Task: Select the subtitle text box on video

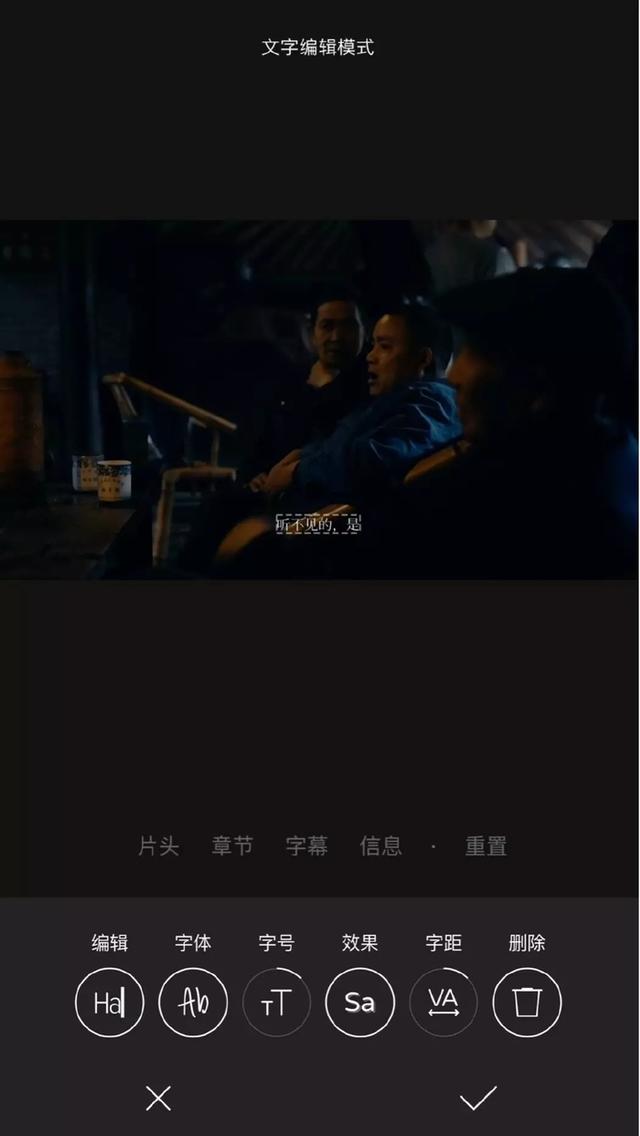Action: click(318, 524)
